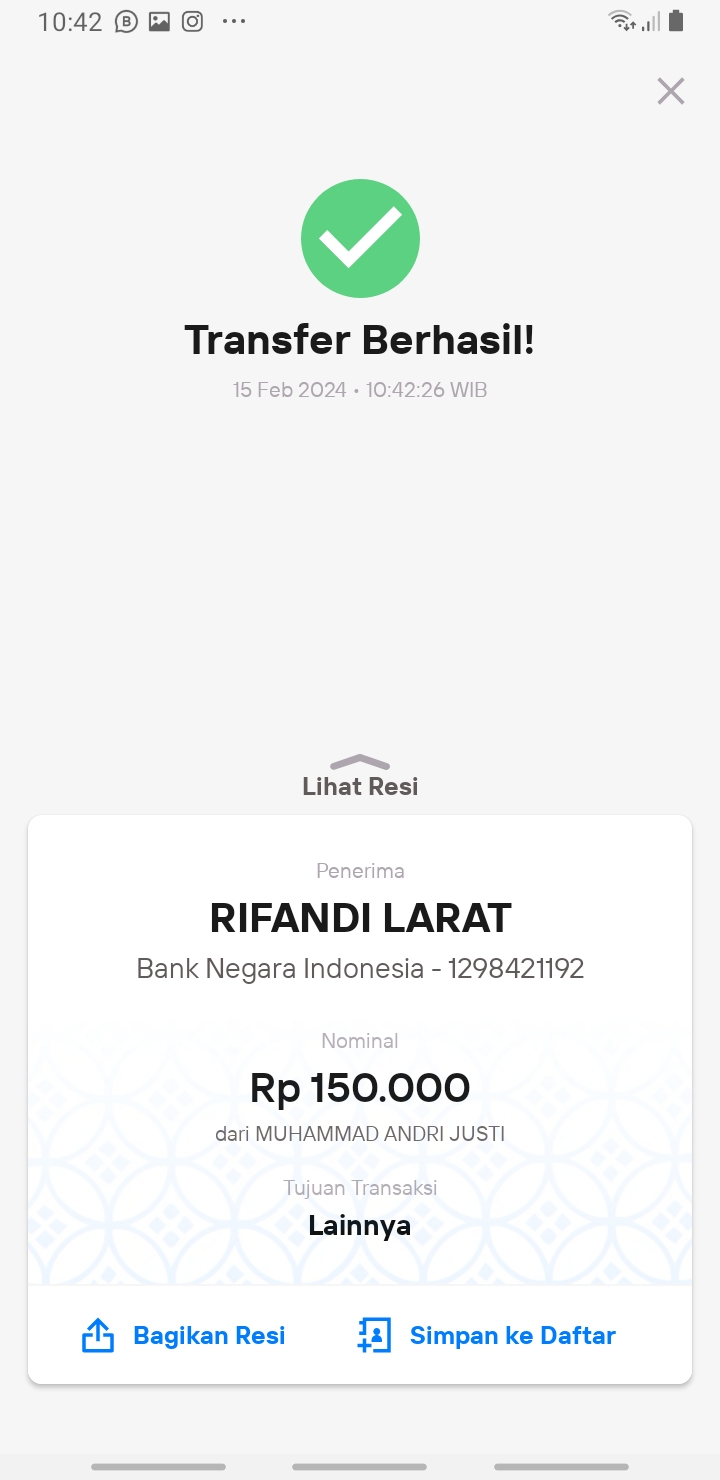Expand the Lihat Resi receipt panel
This screenshot has width=720, height=1480.
click(360, 776)
